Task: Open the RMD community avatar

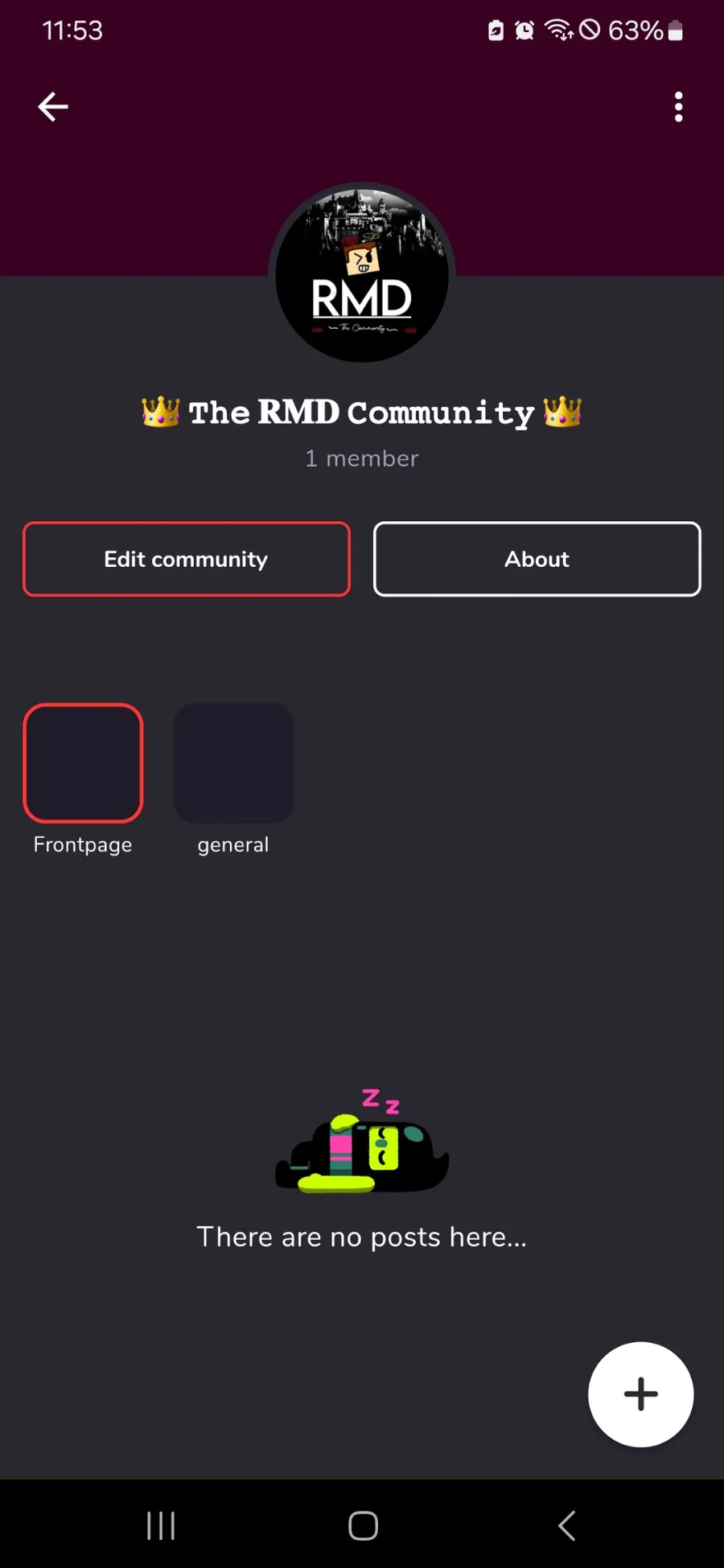Action: (x=362, y=273)
